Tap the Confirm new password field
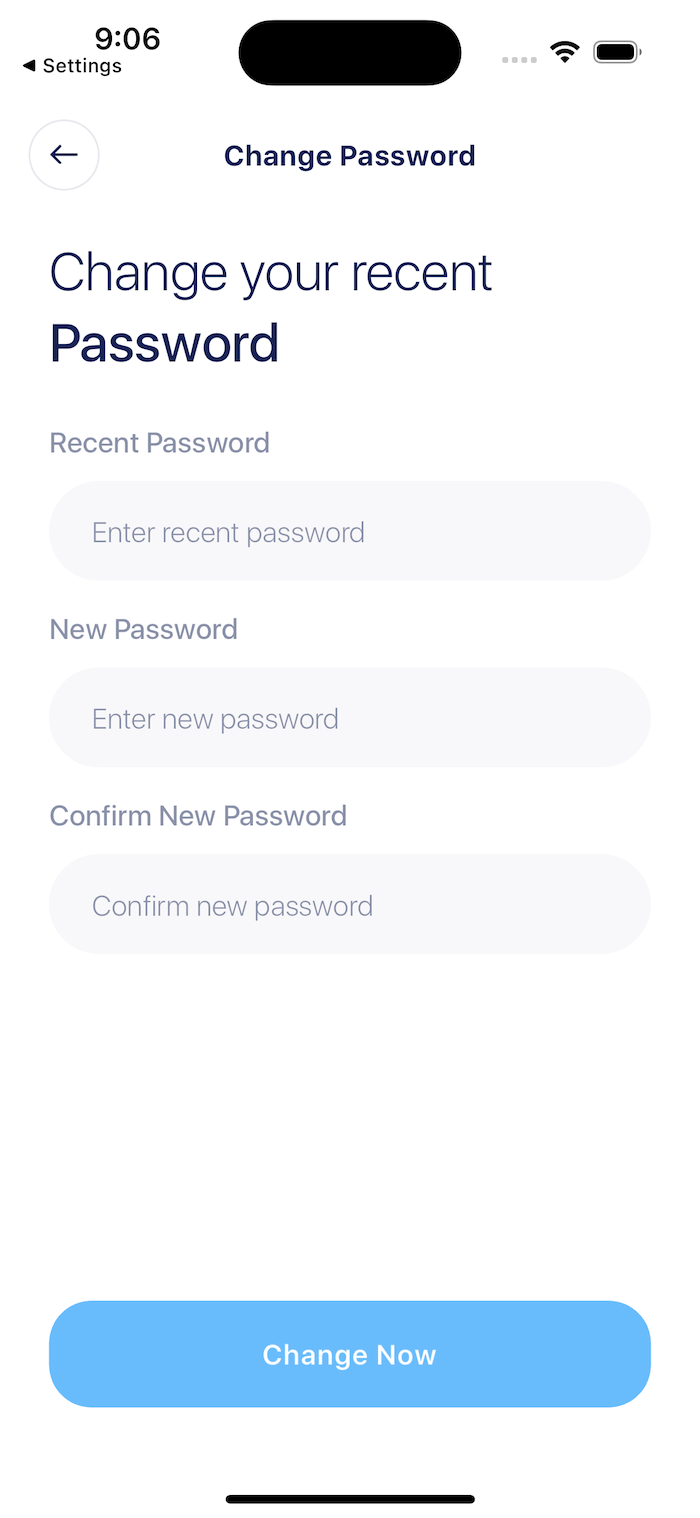Viewport: 700px width, 1518px height. 350,905
